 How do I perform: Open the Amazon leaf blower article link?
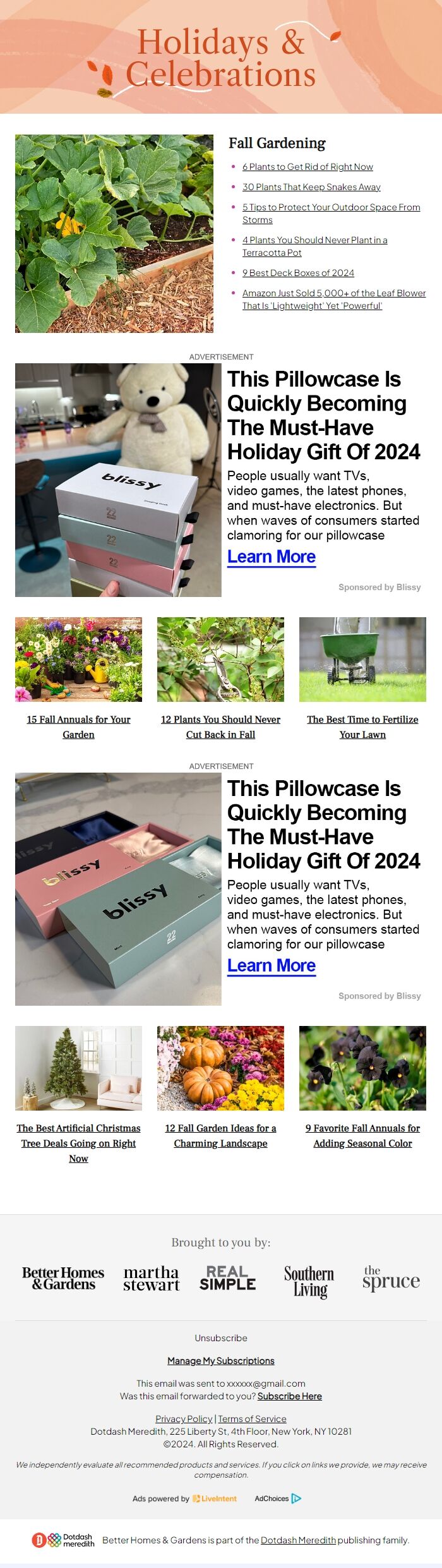pos(334,293)
